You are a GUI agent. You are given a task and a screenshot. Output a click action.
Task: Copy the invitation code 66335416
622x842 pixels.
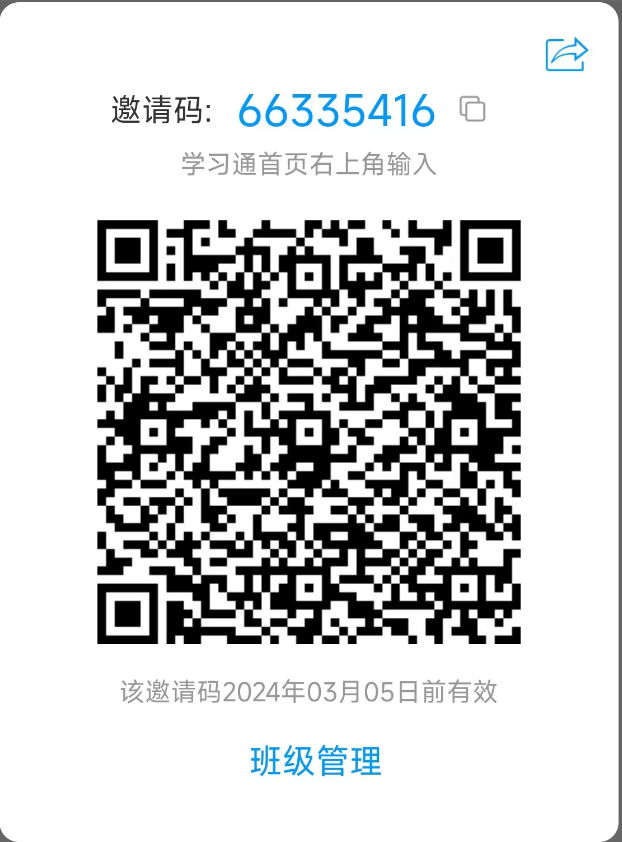473,110
